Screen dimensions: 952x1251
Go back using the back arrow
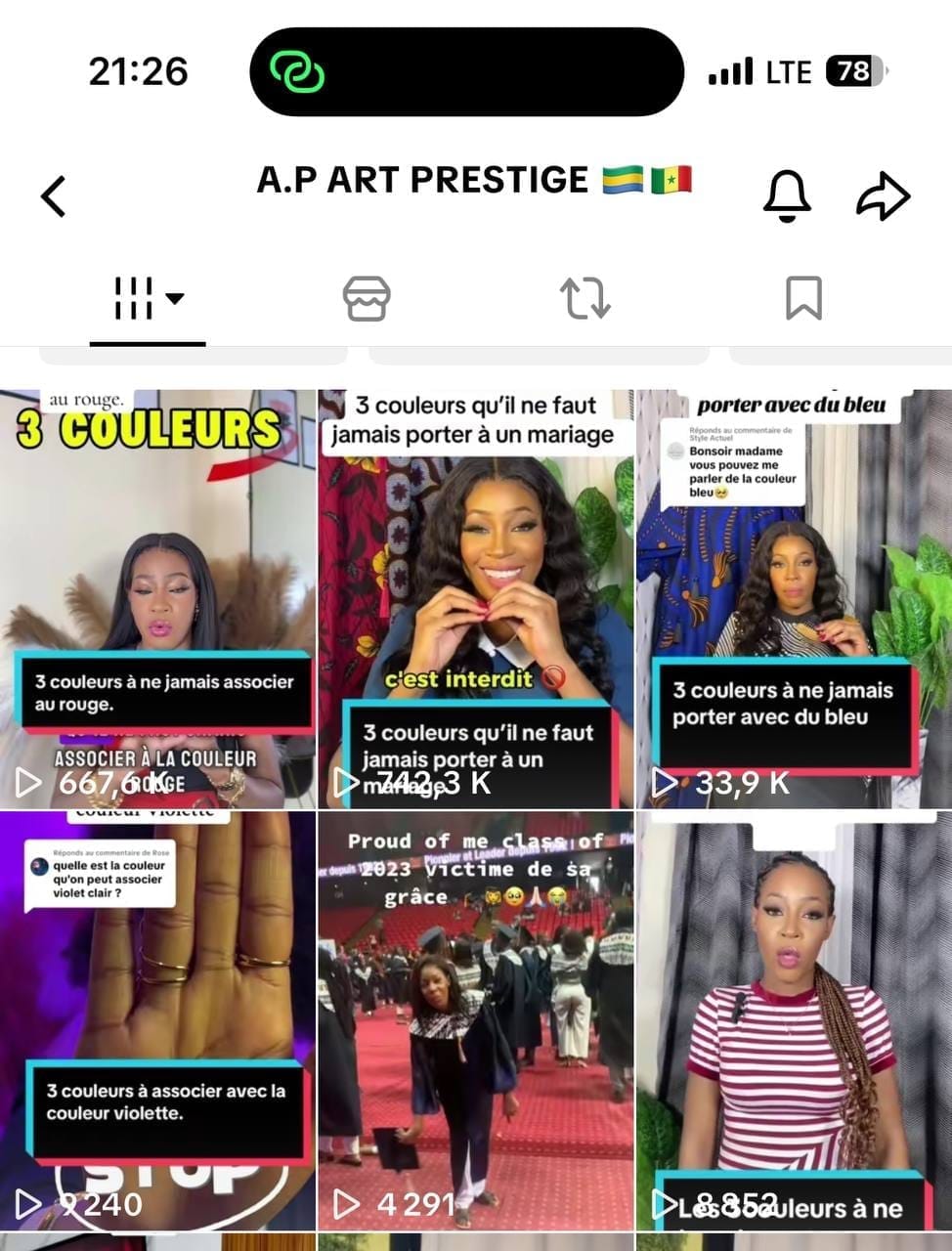pyautogui.click(x=54, y=195)
